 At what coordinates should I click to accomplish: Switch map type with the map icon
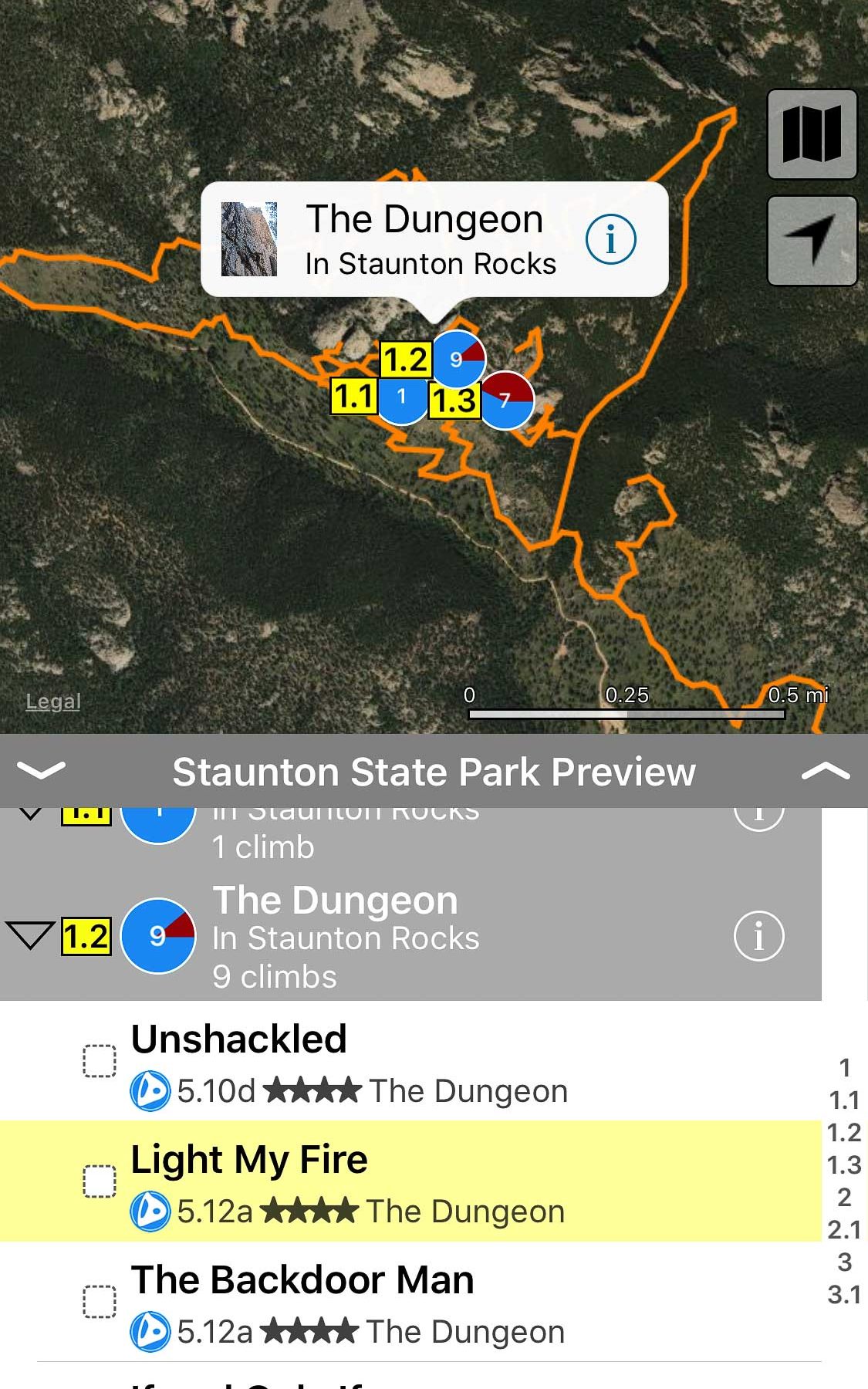point(812,134)
